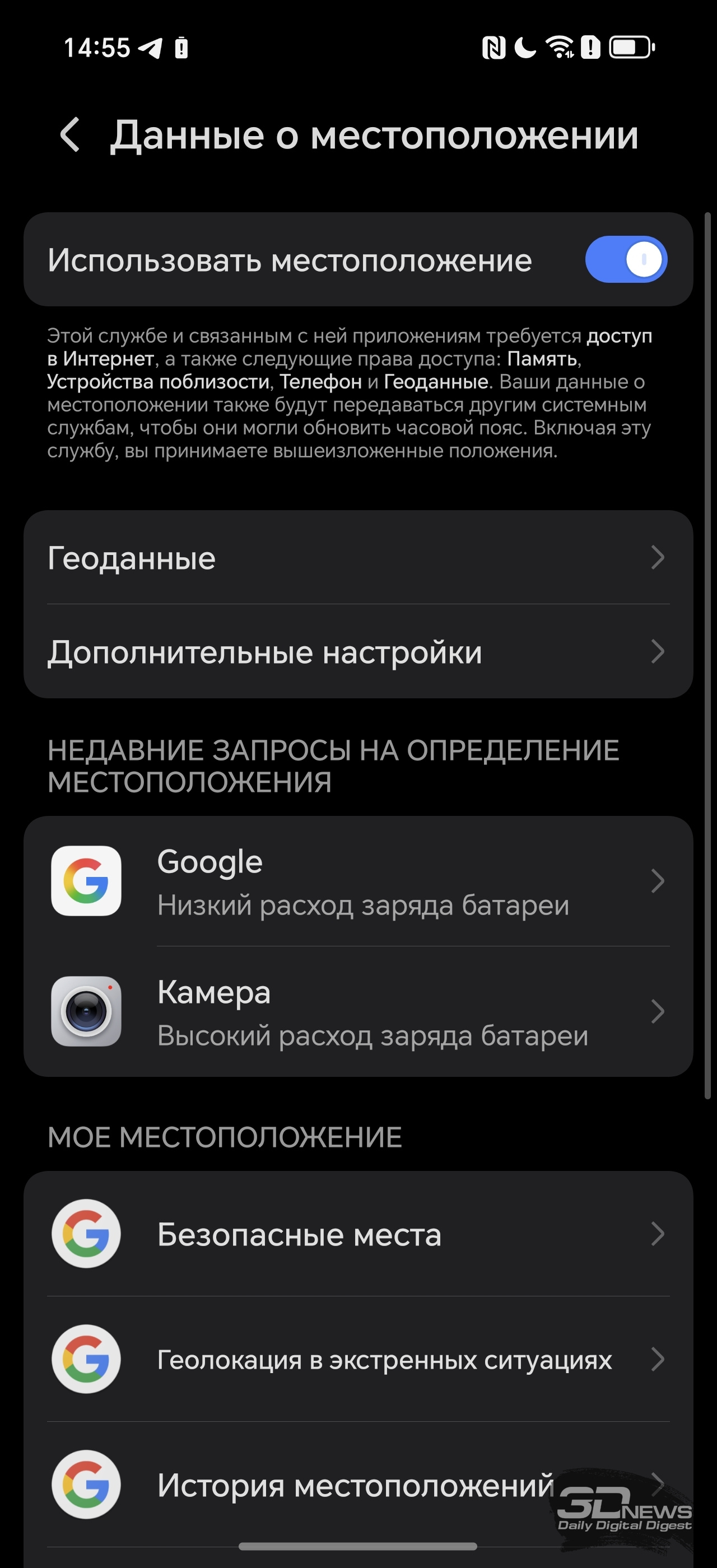Open История местоположений

coord(358,1485)
